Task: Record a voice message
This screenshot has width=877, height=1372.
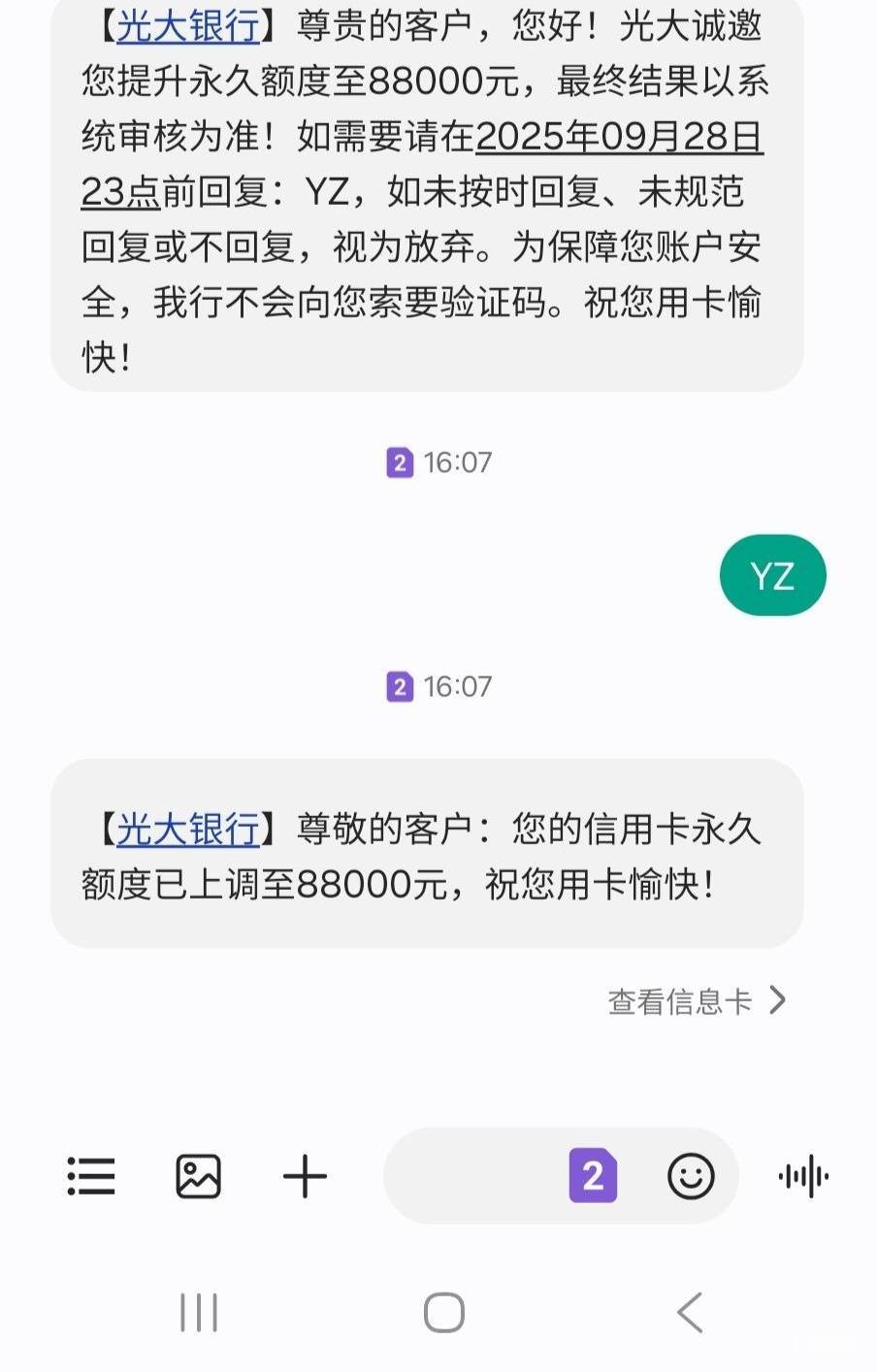Action: coord(803,1176)
